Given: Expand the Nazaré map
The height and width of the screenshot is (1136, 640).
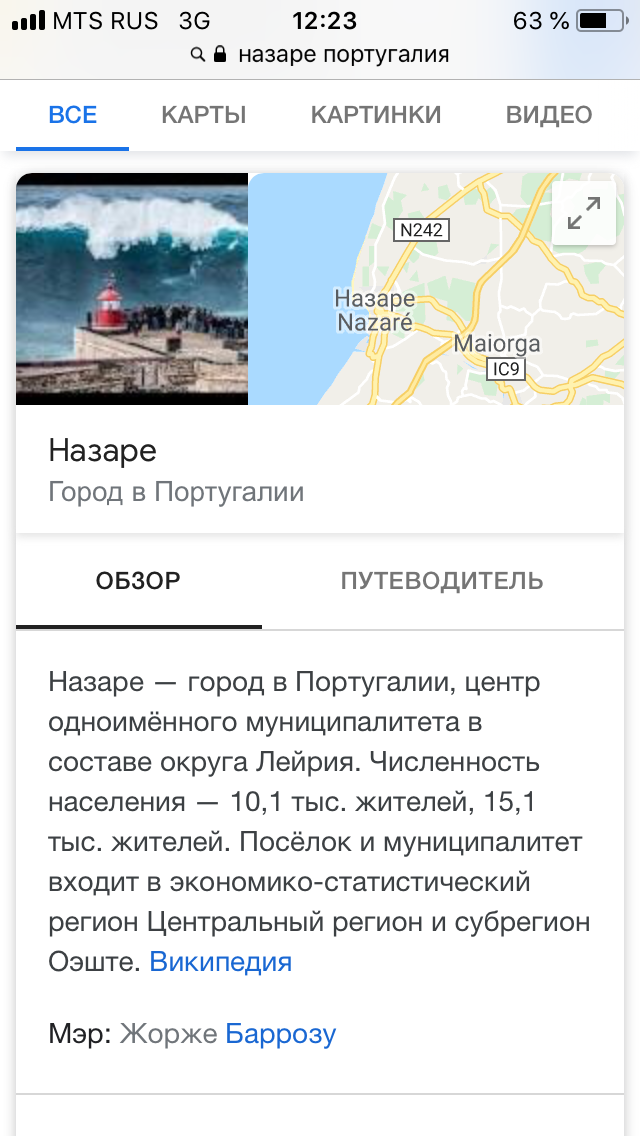Looking at the screenshot, I should tap(583, 213).
